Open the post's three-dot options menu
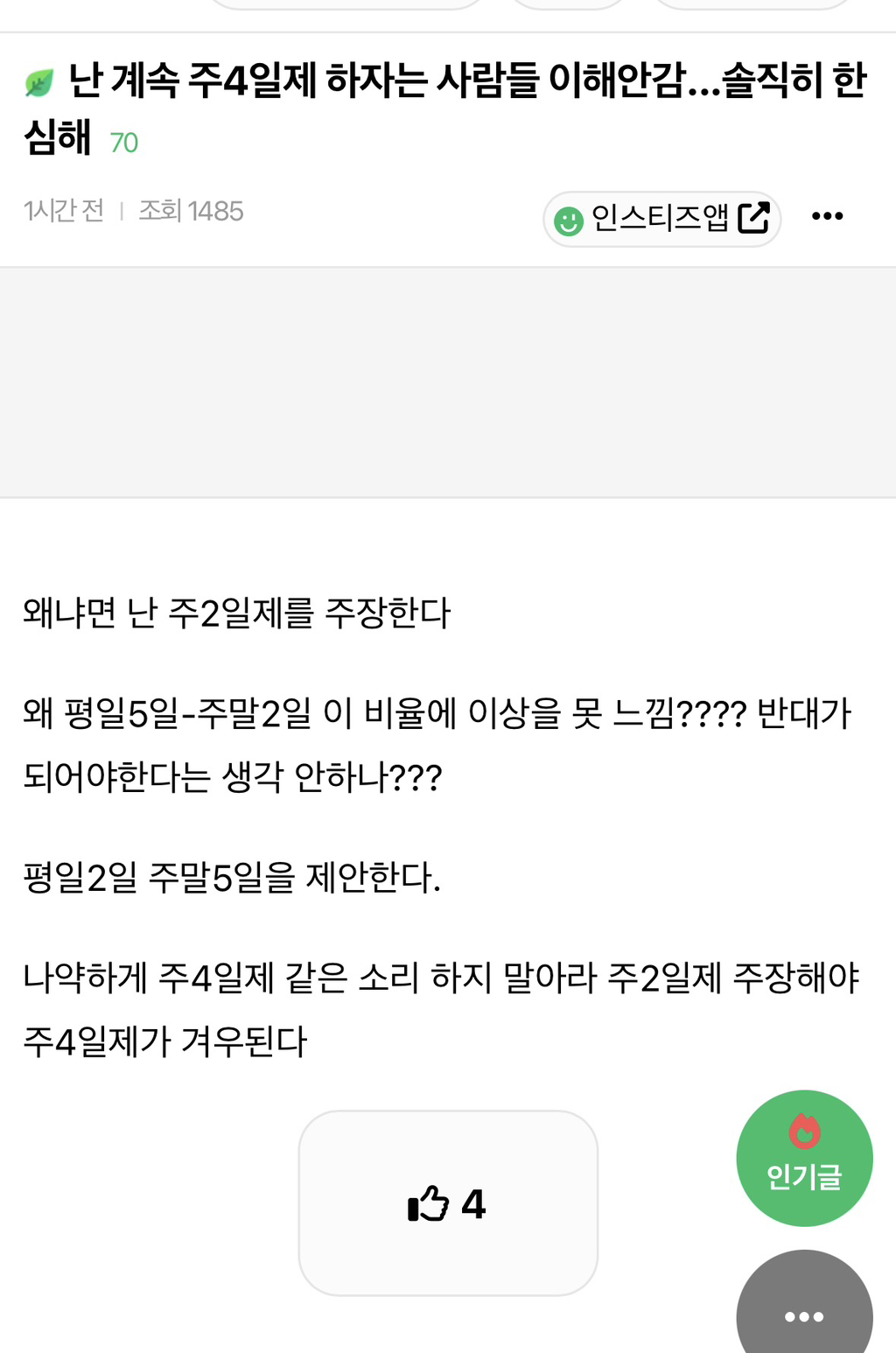 coord(827,216)
